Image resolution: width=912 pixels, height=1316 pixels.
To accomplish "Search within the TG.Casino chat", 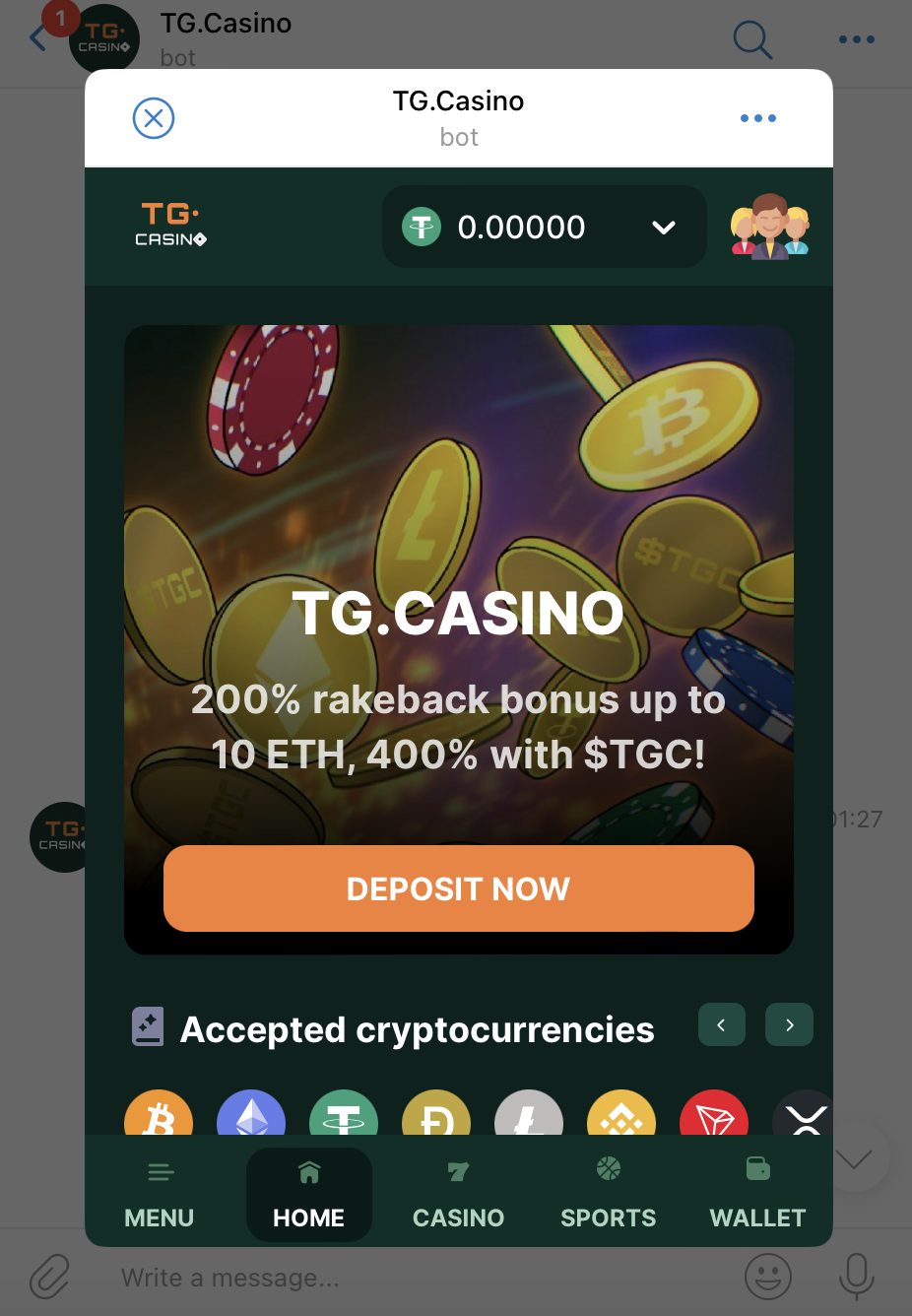I will 752,39.
